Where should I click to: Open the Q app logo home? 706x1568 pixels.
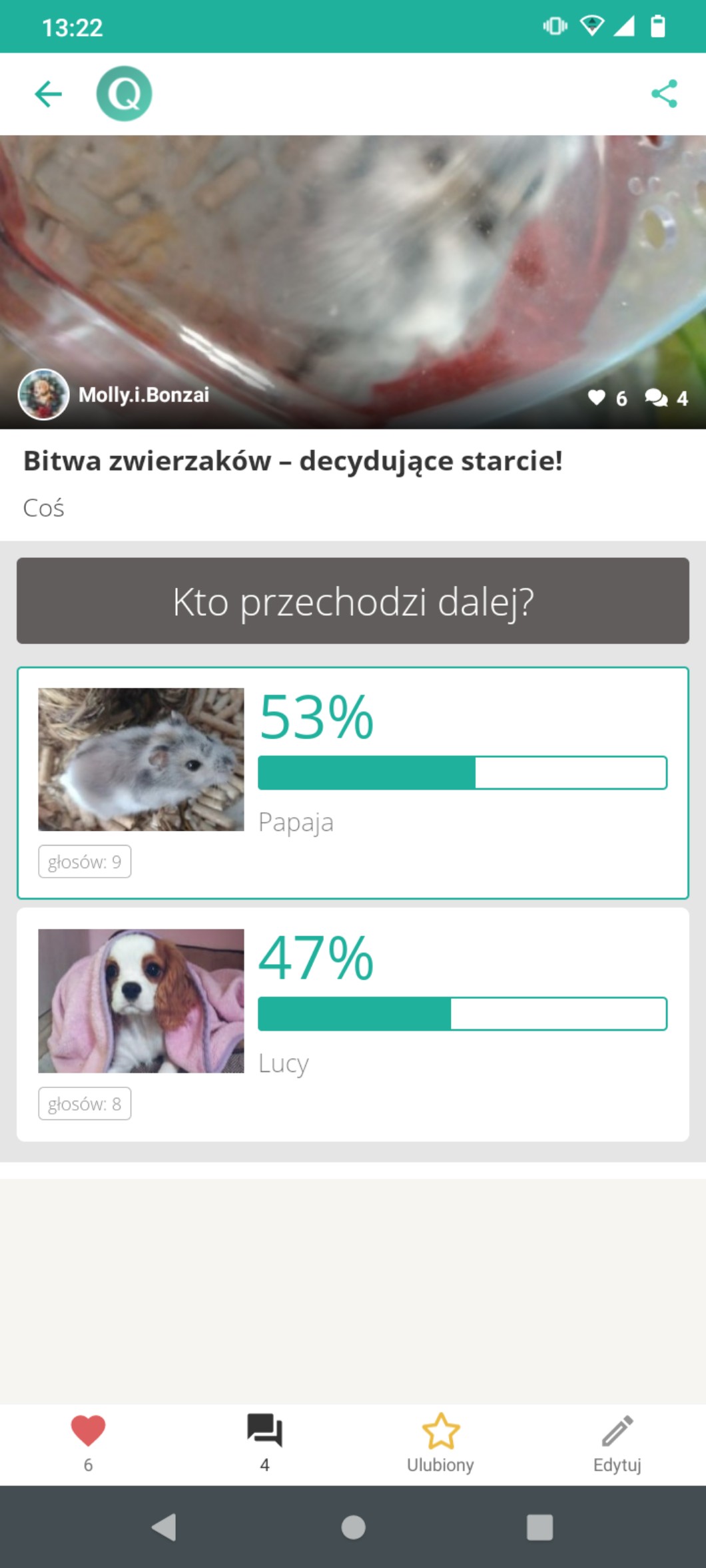[x=124, y=94]
